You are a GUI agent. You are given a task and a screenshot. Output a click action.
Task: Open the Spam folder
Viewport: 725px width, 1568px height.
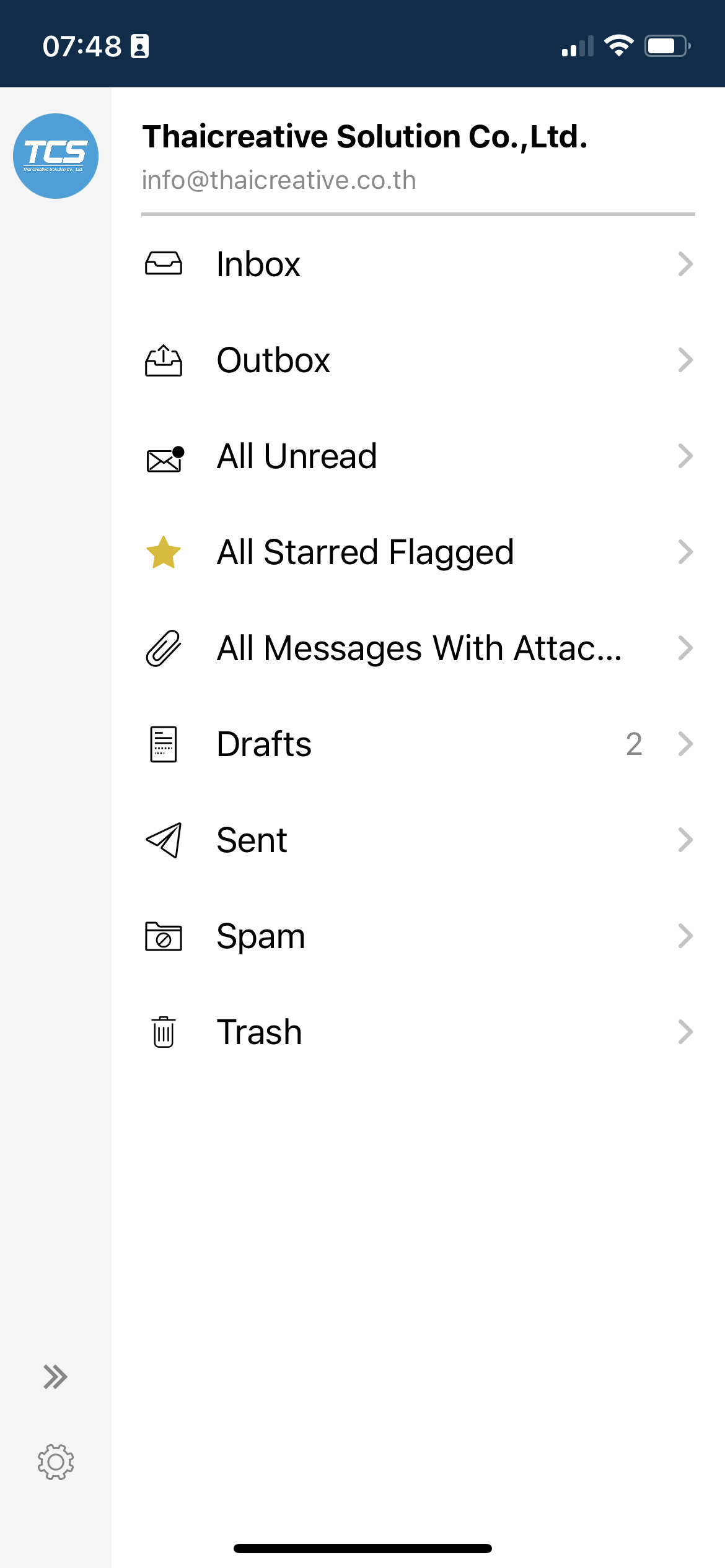418,936
